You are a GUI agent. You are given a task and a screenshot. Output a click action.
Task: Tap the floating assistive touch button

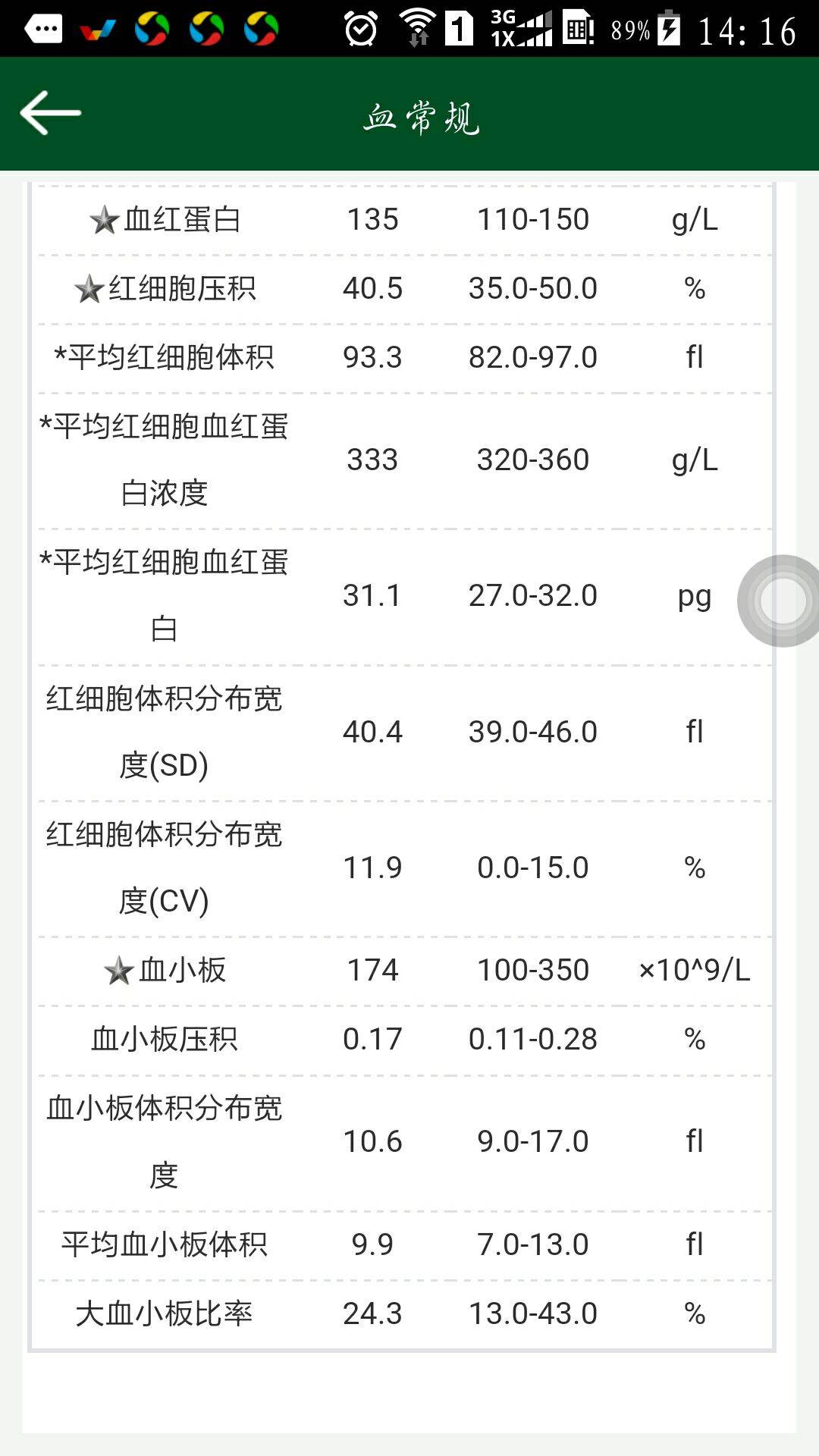[x=781, y=601]
